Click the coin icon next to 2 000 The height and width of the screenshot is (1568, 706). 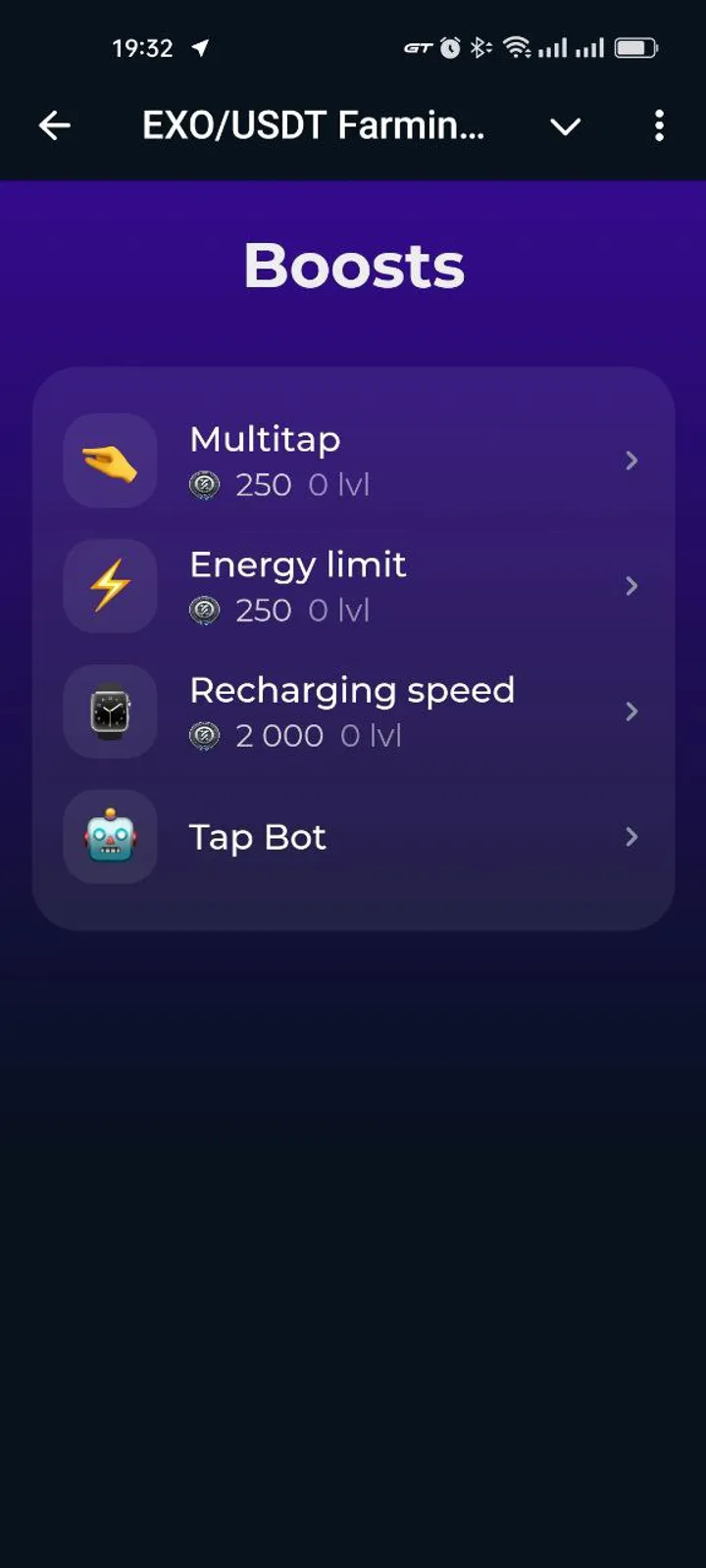(205, 735)
